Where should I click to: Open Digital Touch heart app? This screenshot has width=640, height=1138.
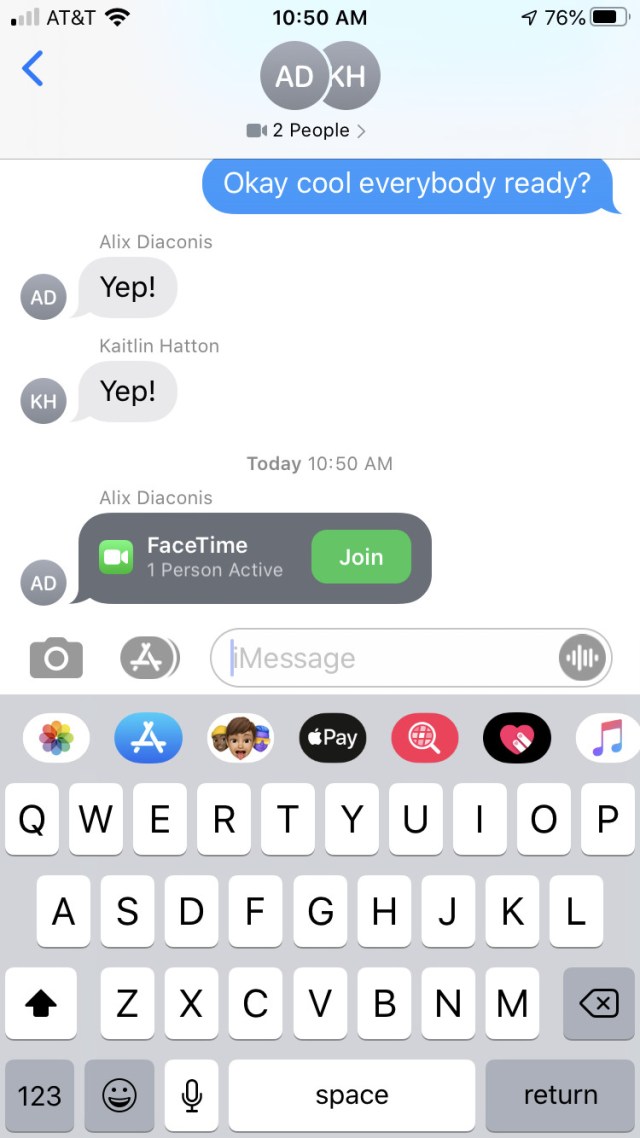pyautogui.click(x=516, y=739)
